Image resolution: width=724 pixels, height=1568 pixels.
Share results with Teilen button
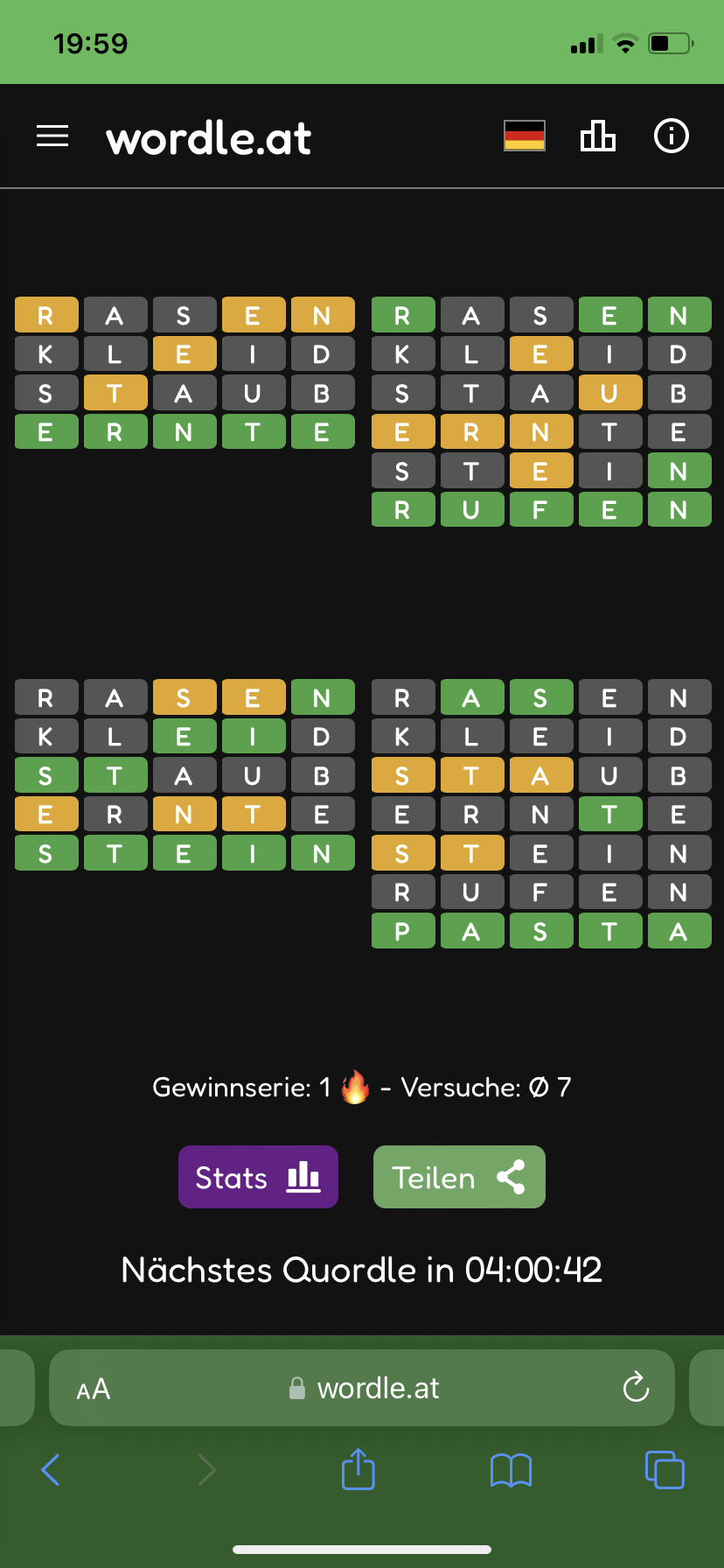pos(459,1177)
